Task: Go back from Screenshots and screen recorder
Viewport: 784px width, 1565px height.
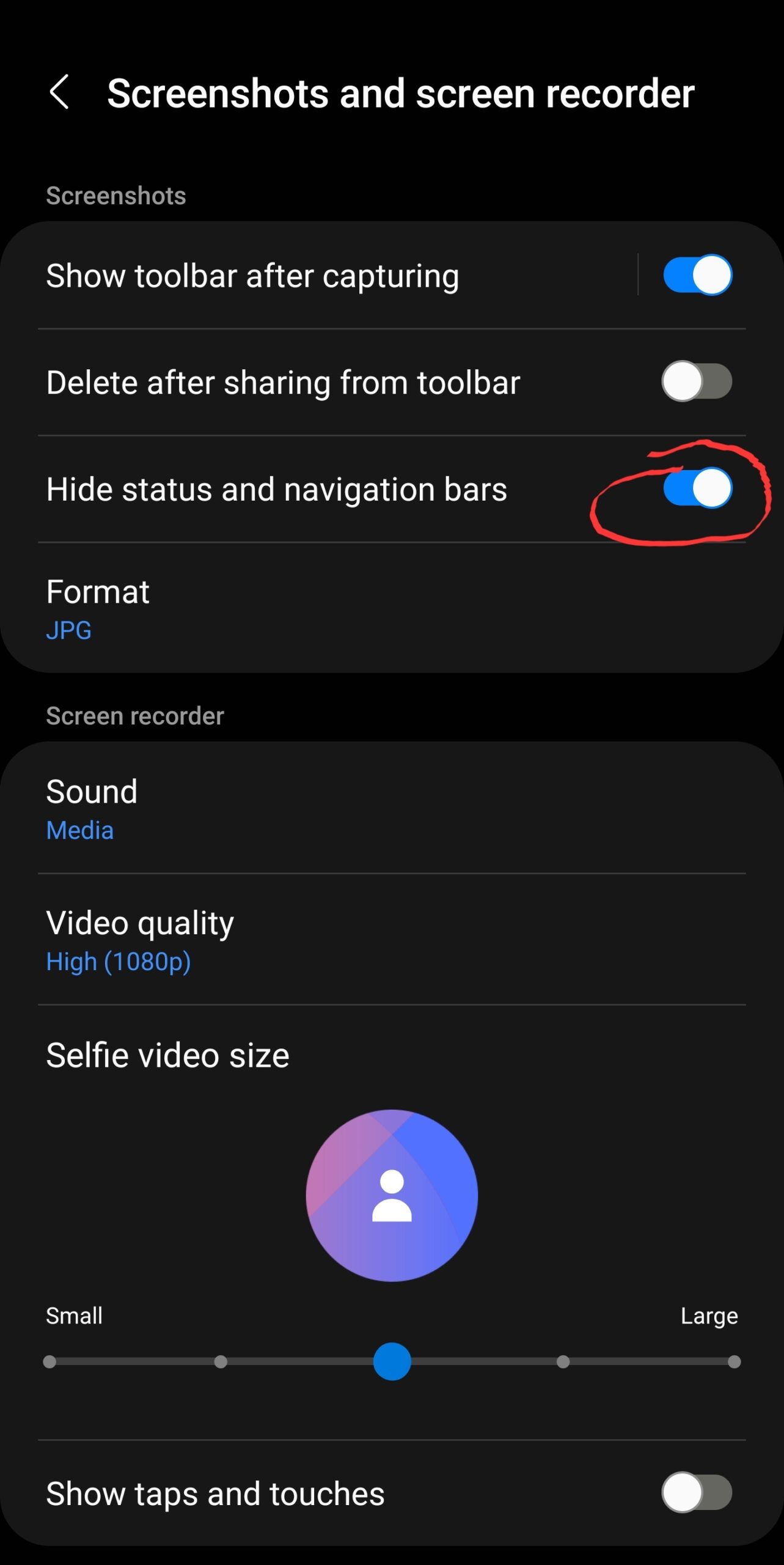Action: click(59, 93)
